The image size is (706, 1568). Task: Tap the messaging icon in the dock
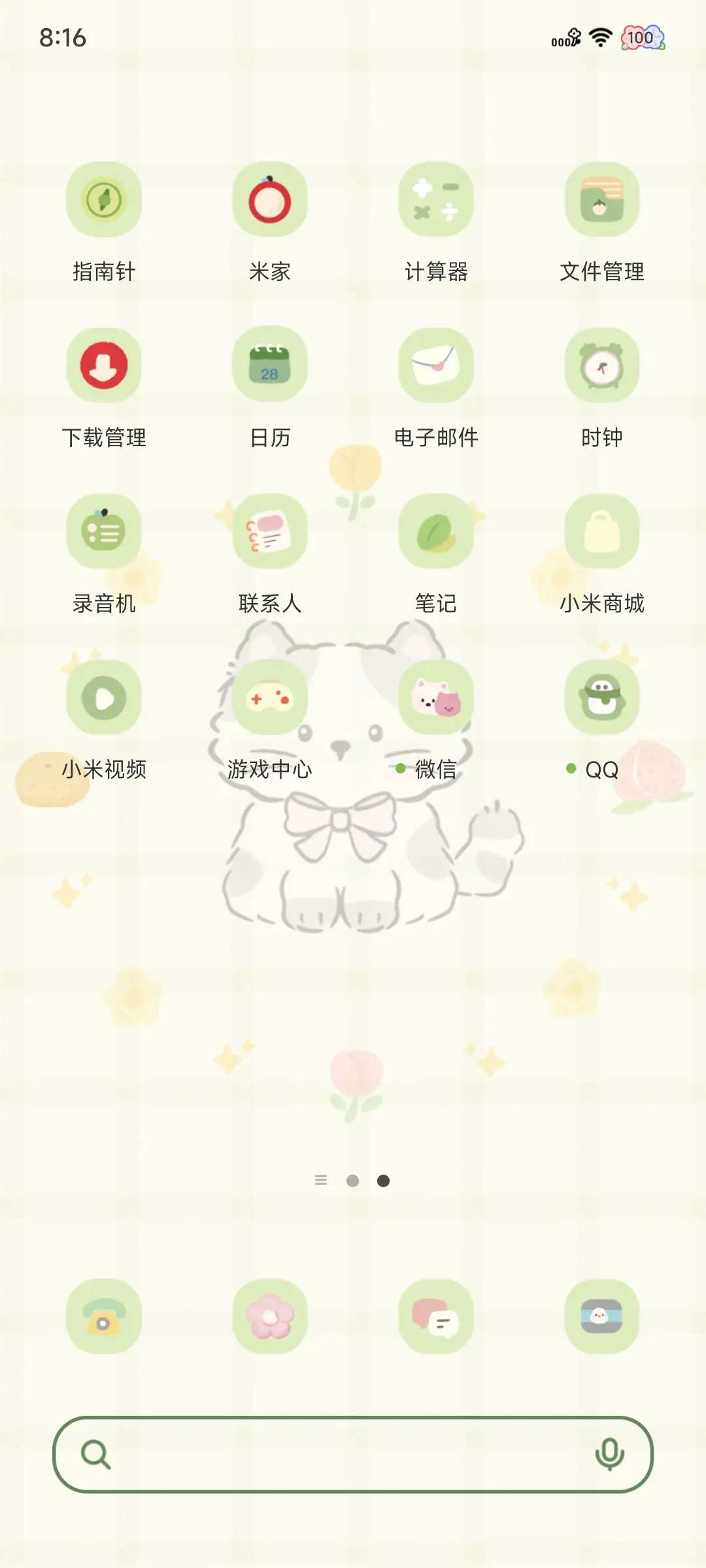pos(436,1316)
